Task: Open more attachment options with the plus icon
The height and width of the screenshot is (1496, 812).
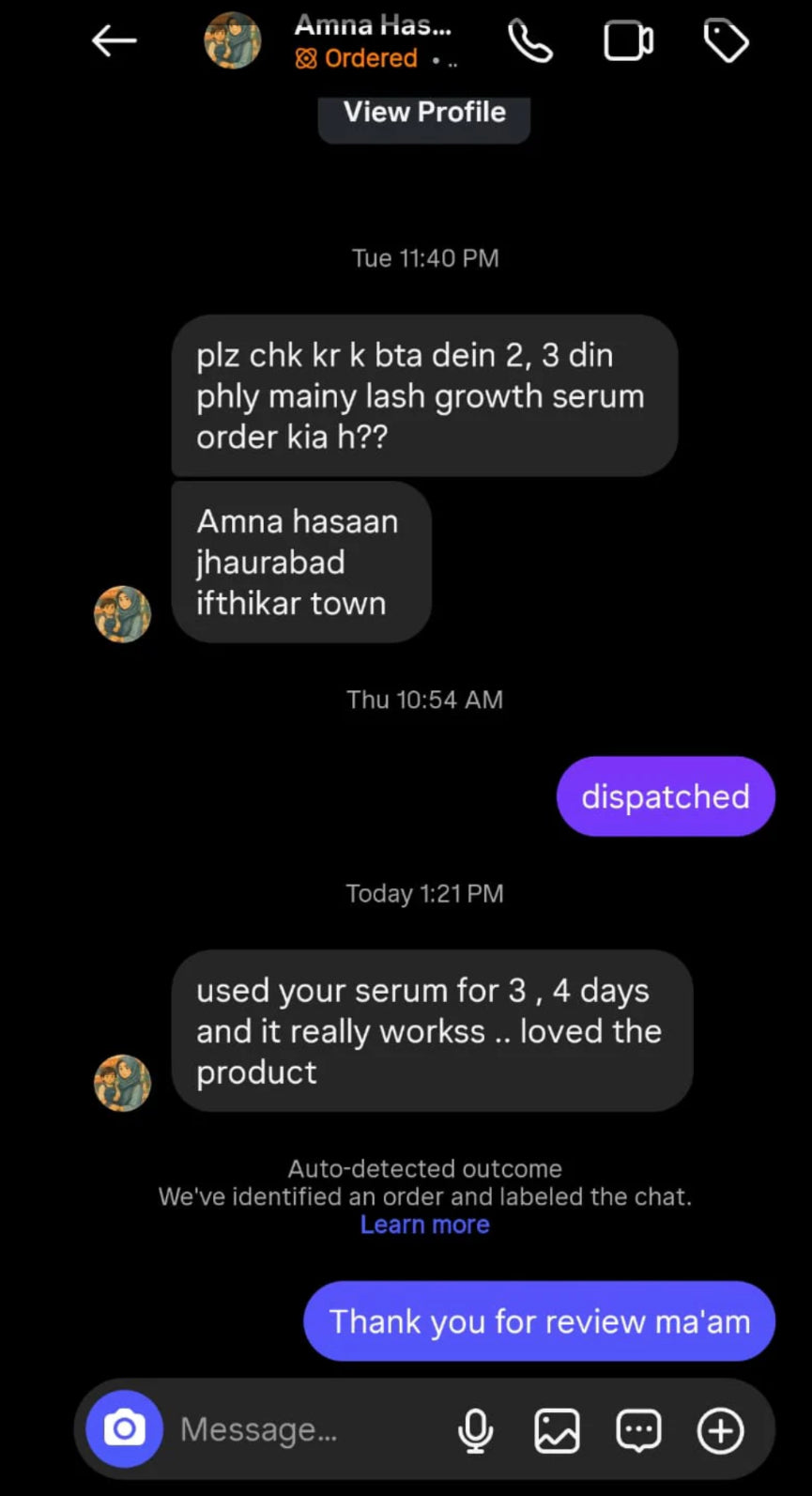Action: pyautogui.click(x=719, y=1429)
